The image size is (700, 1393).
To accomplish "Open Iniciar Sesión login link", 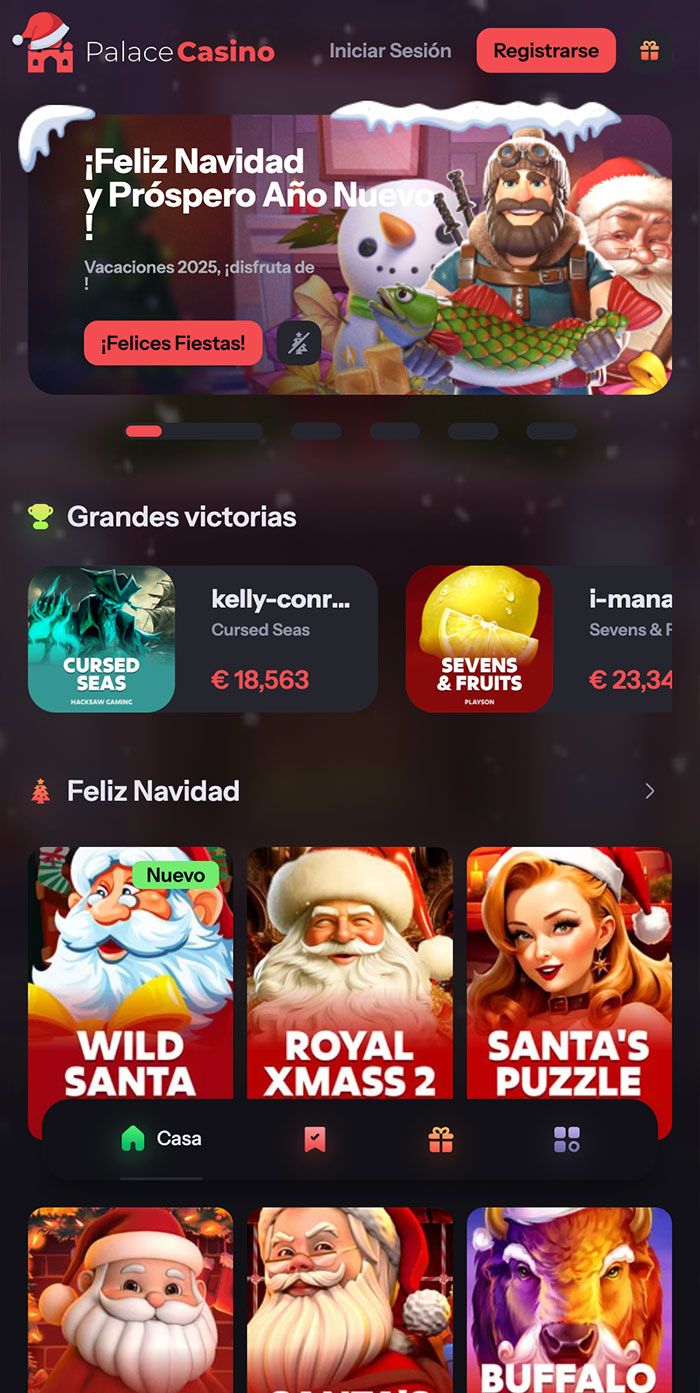I will point(390,51).
